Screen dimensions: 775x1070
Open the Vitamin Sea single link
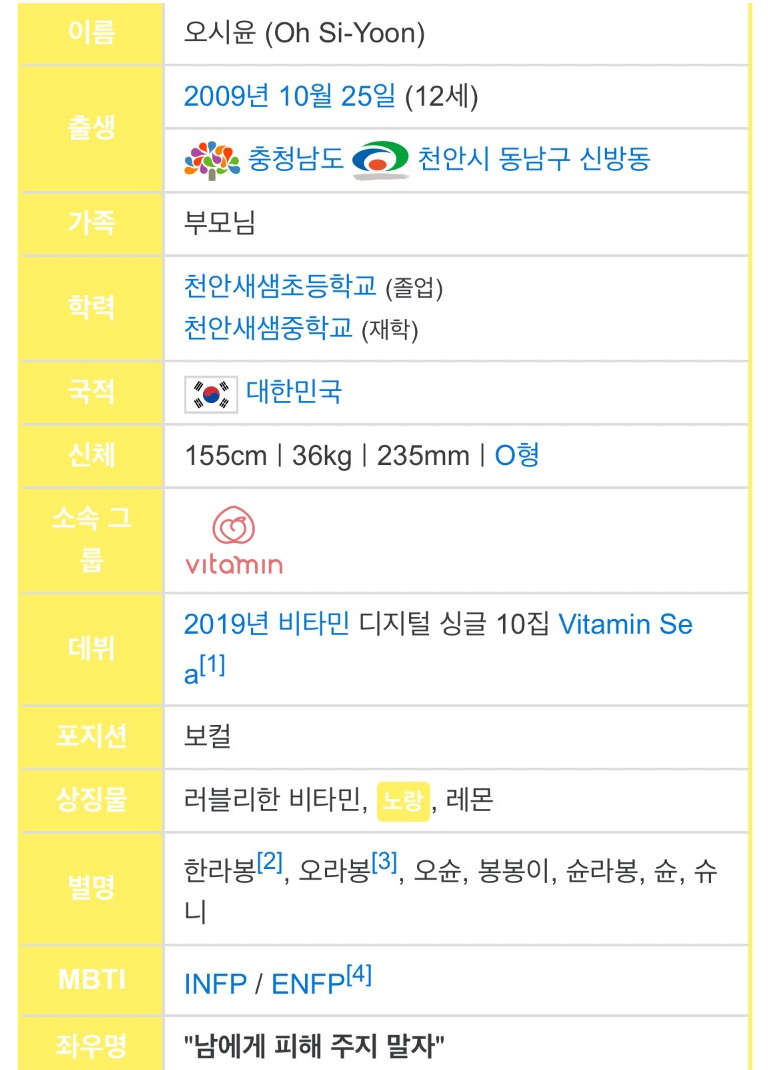click(x=625, y=625)
